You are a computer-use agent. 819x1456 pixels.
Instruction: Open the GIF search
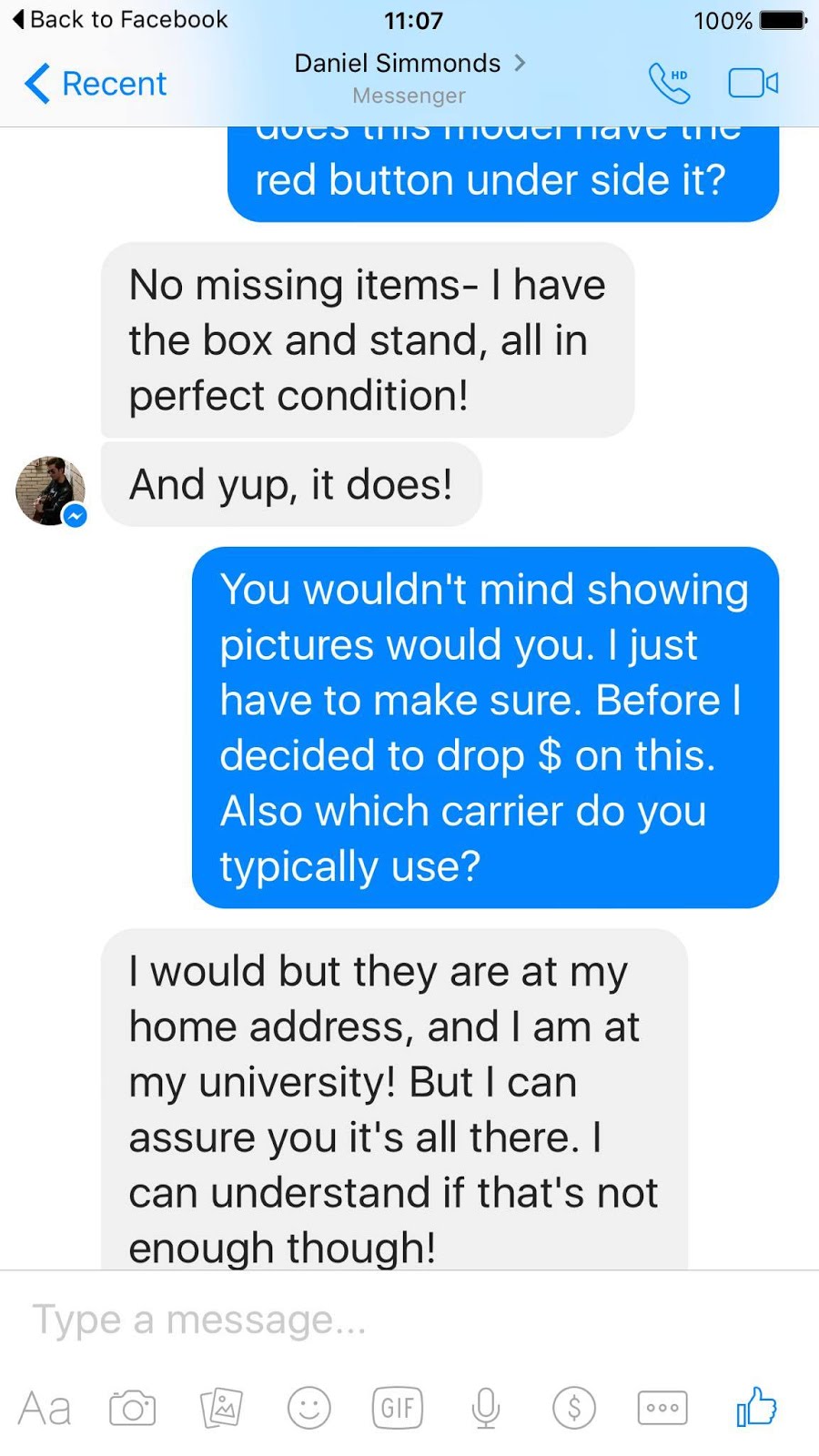(x=398, y=1409)
